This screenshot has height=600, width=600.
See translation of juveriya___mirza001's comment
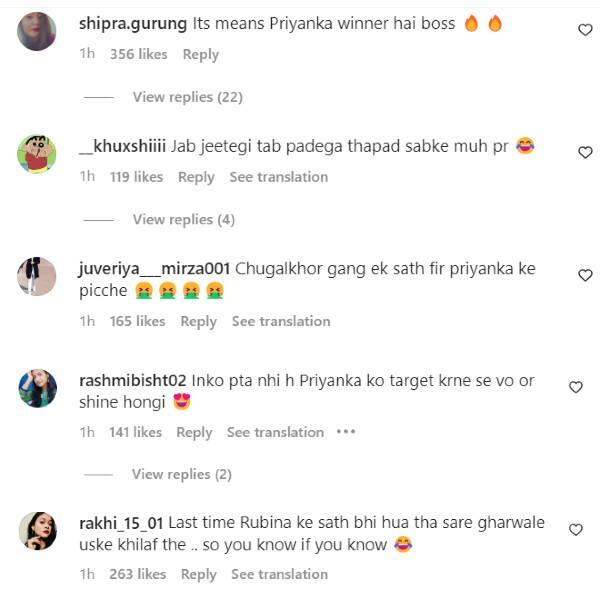[x=280, y=321]
